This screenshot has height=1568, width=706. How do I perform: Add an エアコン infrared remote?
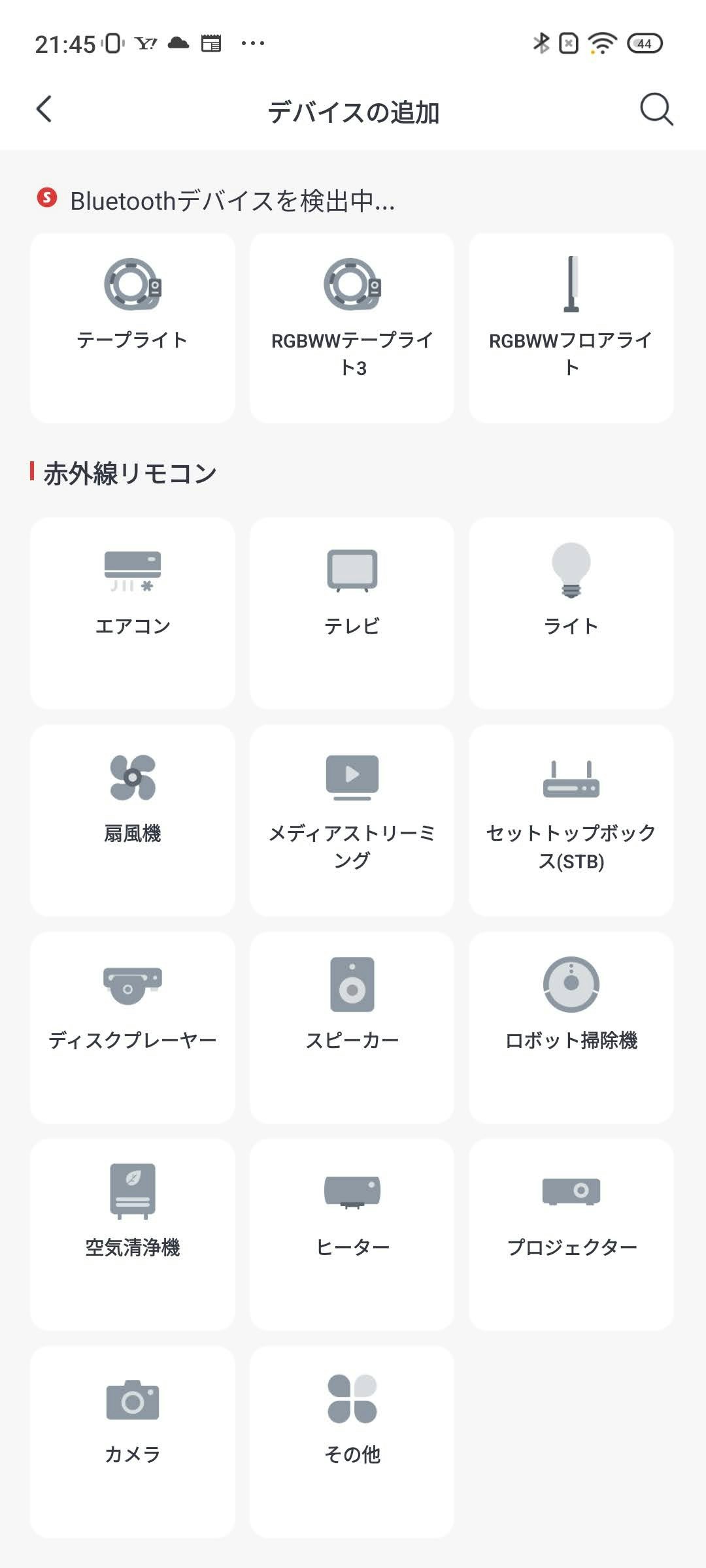(x=133, y=613)
